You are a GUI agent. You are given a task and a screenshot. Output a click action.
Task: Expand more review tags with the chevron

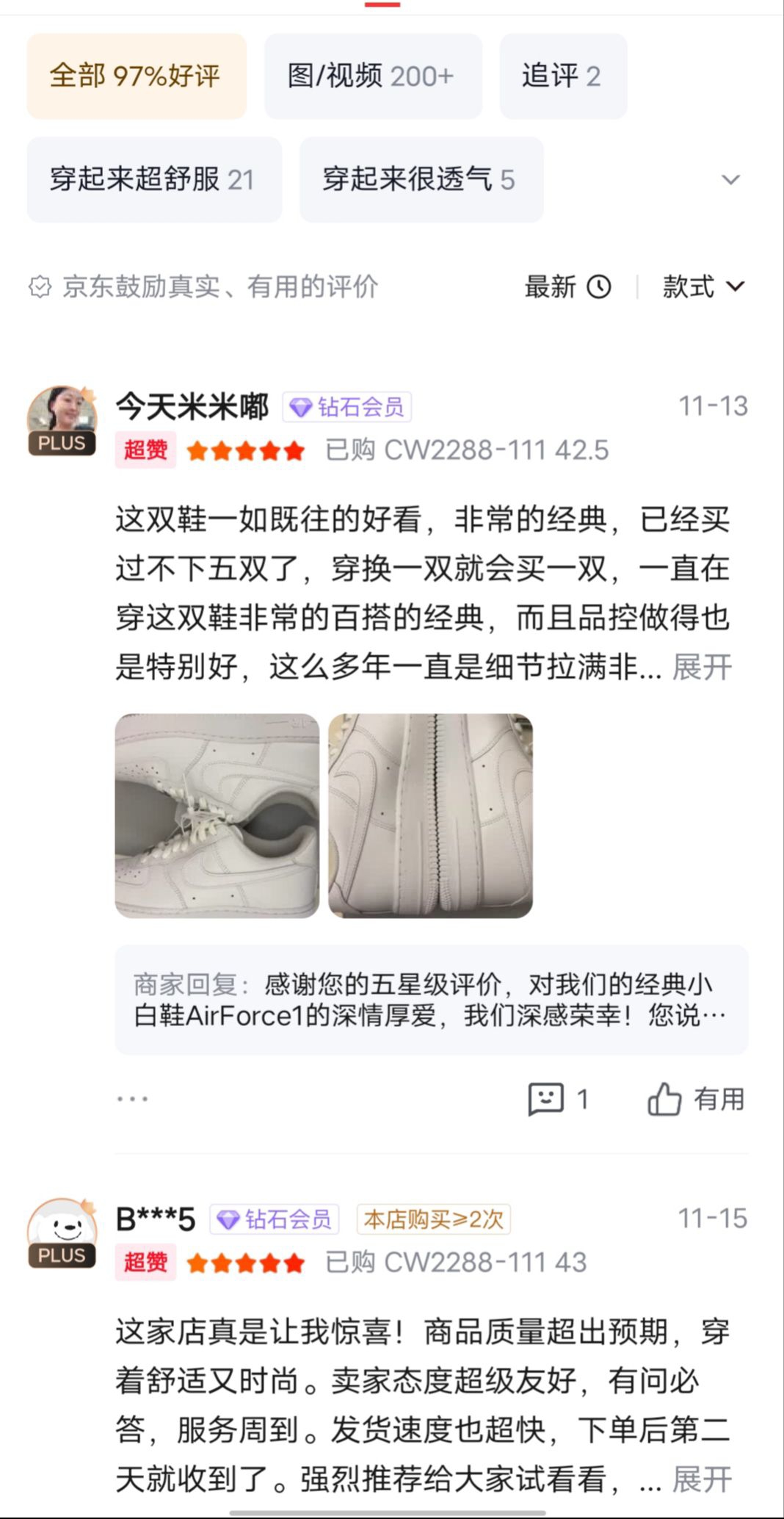pos(730,179)
